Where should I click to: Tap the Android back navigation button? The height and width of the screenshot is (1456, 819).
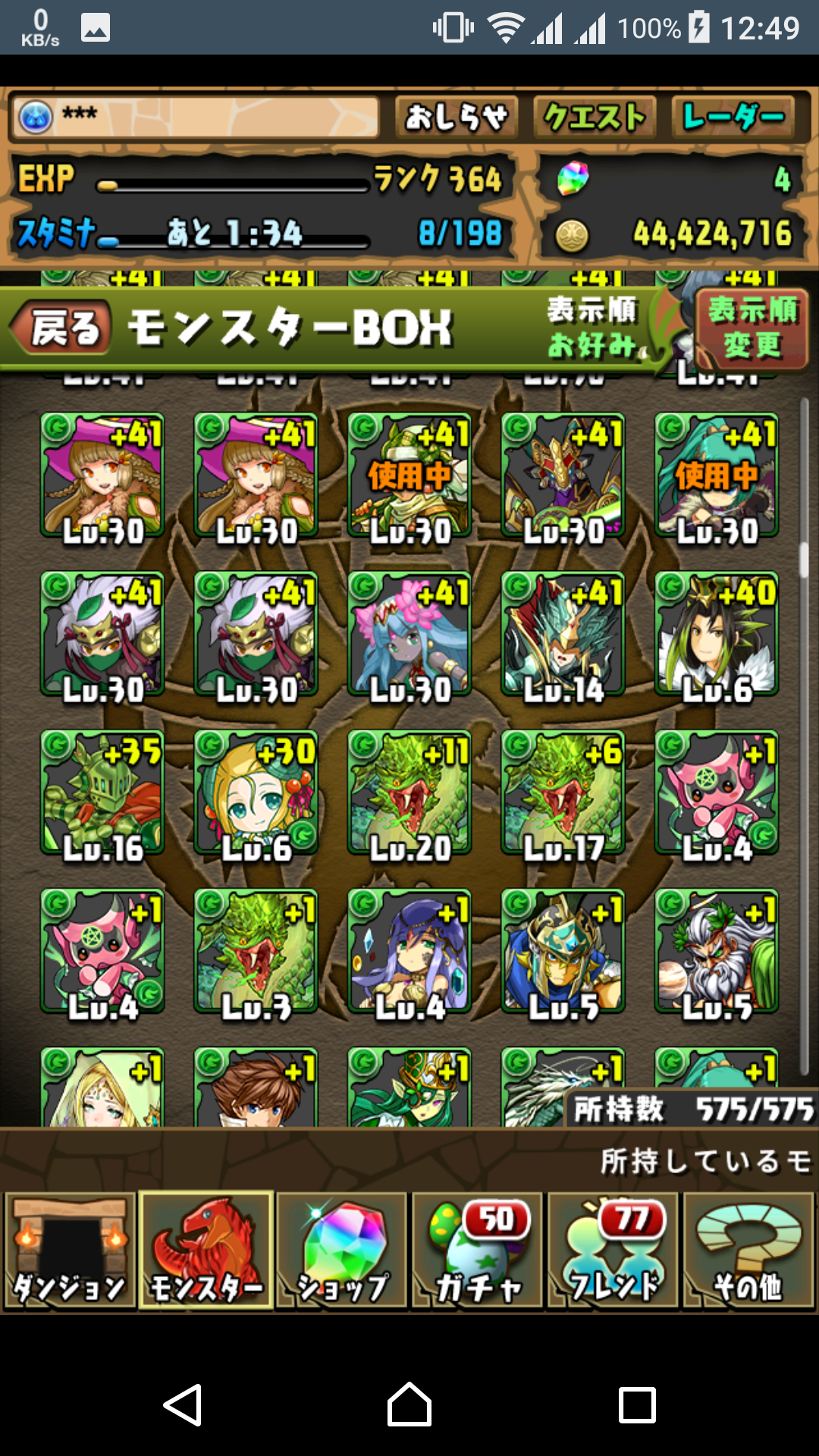pyautogui.click(x=183, y=1404)
